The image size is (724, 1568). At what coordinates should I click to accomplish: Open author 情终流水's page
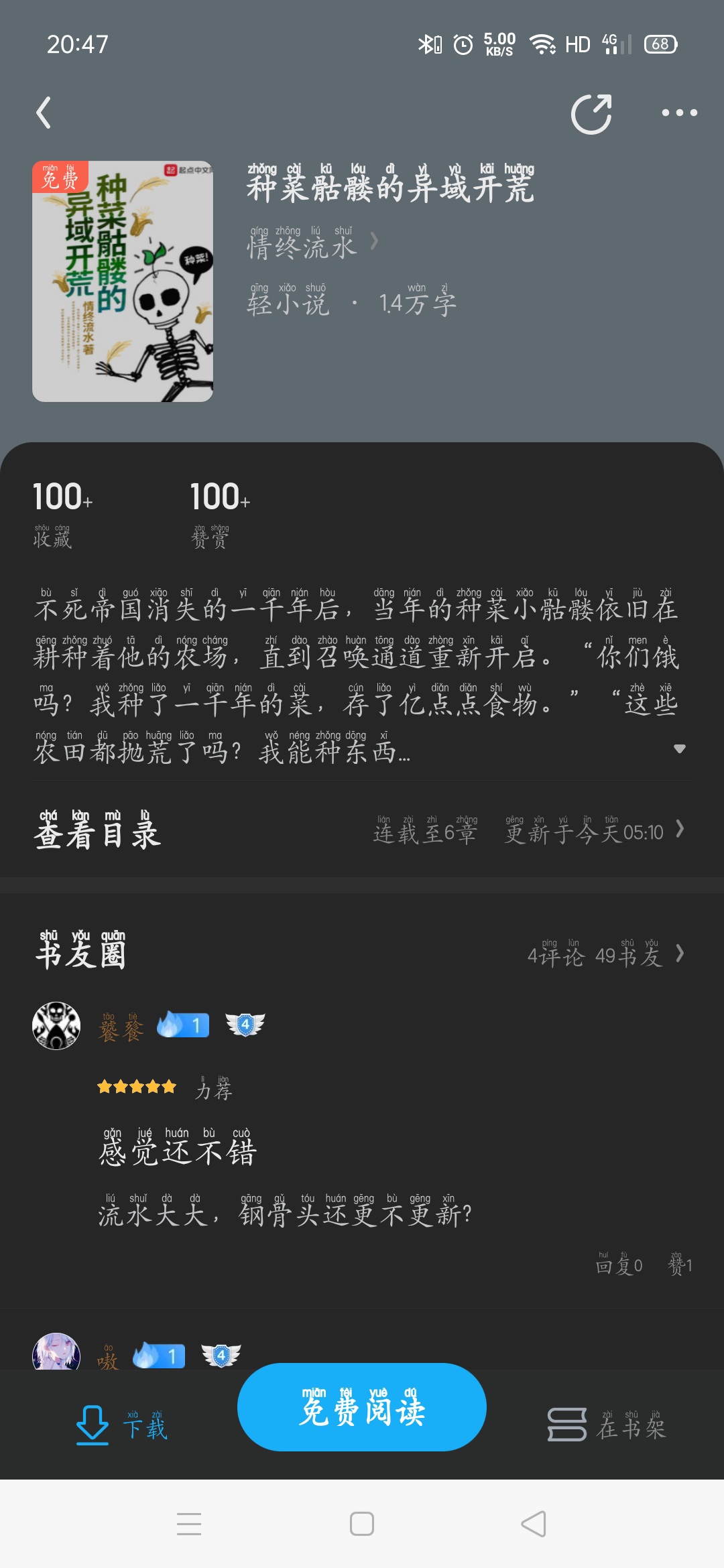(x=312, y=243)
